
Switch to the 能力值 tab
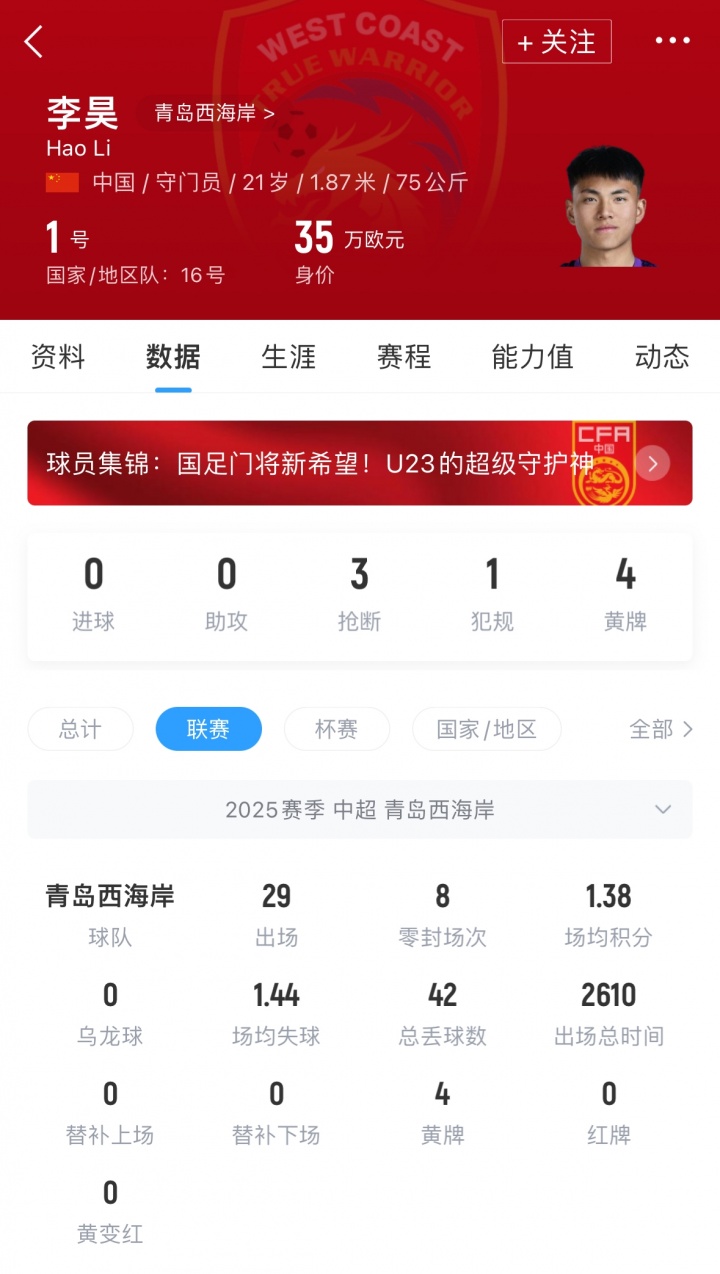pyautogui.click(x=532, y=357)
